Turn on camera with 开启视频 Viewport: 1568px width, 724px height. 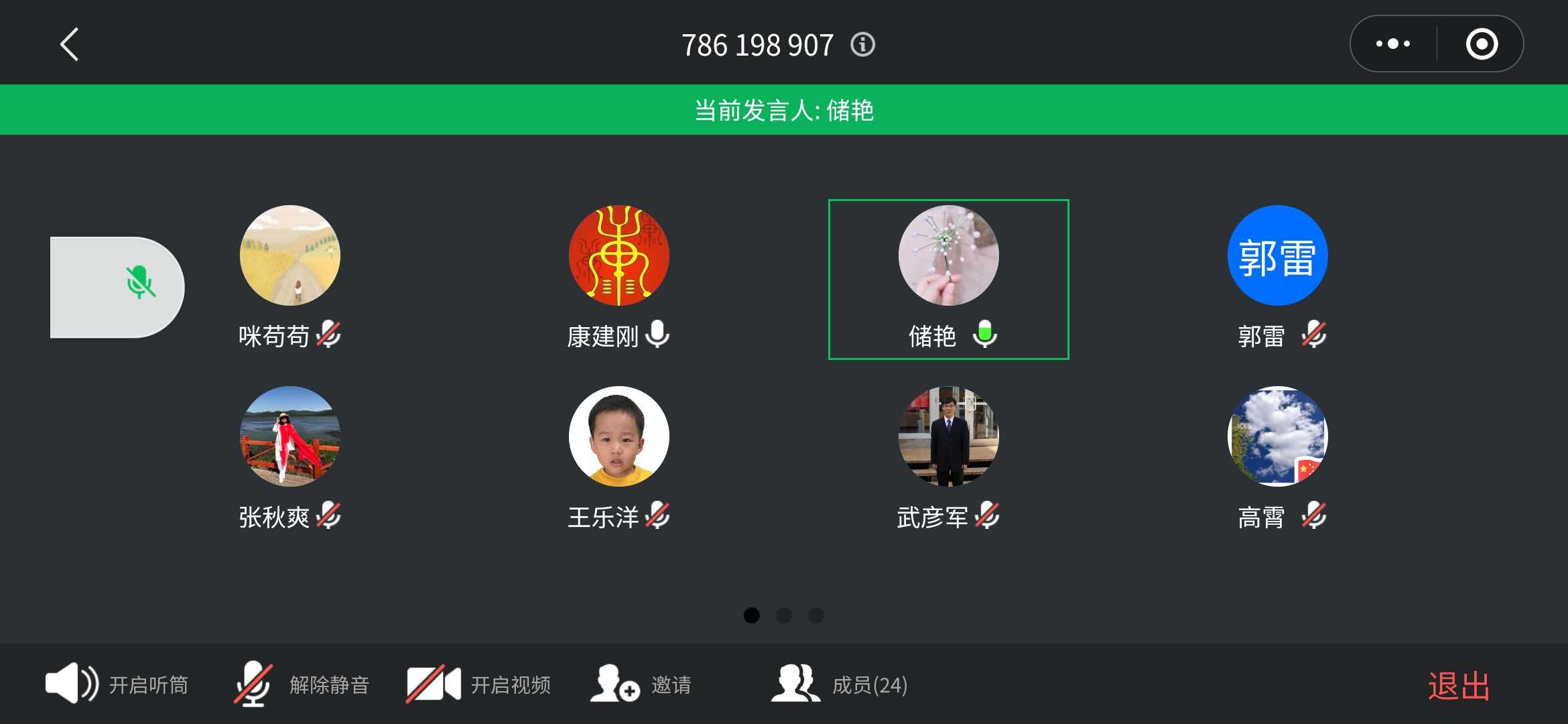(x=478, y=684)
